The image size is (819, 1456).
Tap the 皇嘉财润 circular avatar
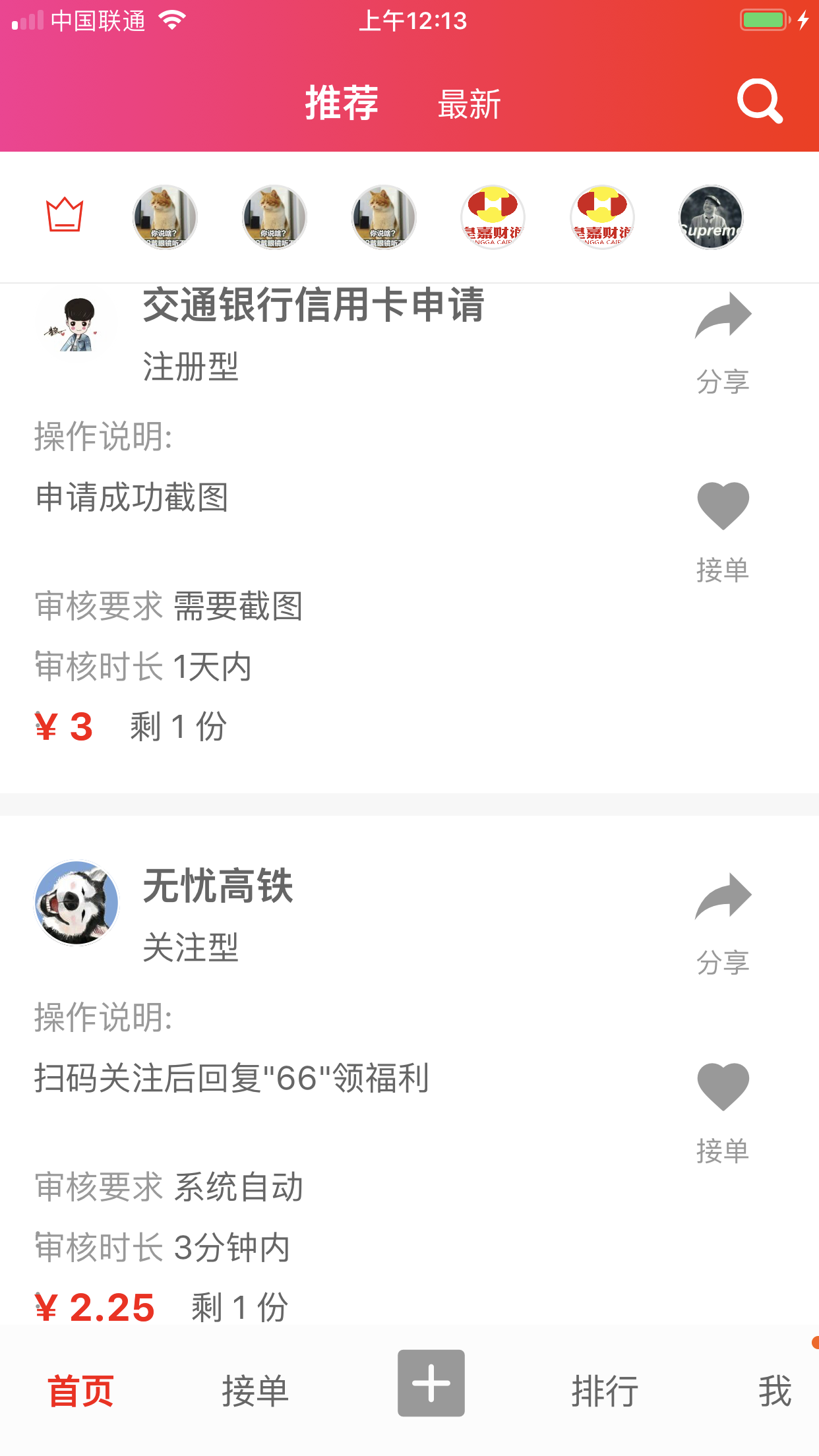[x=491, y=218]
